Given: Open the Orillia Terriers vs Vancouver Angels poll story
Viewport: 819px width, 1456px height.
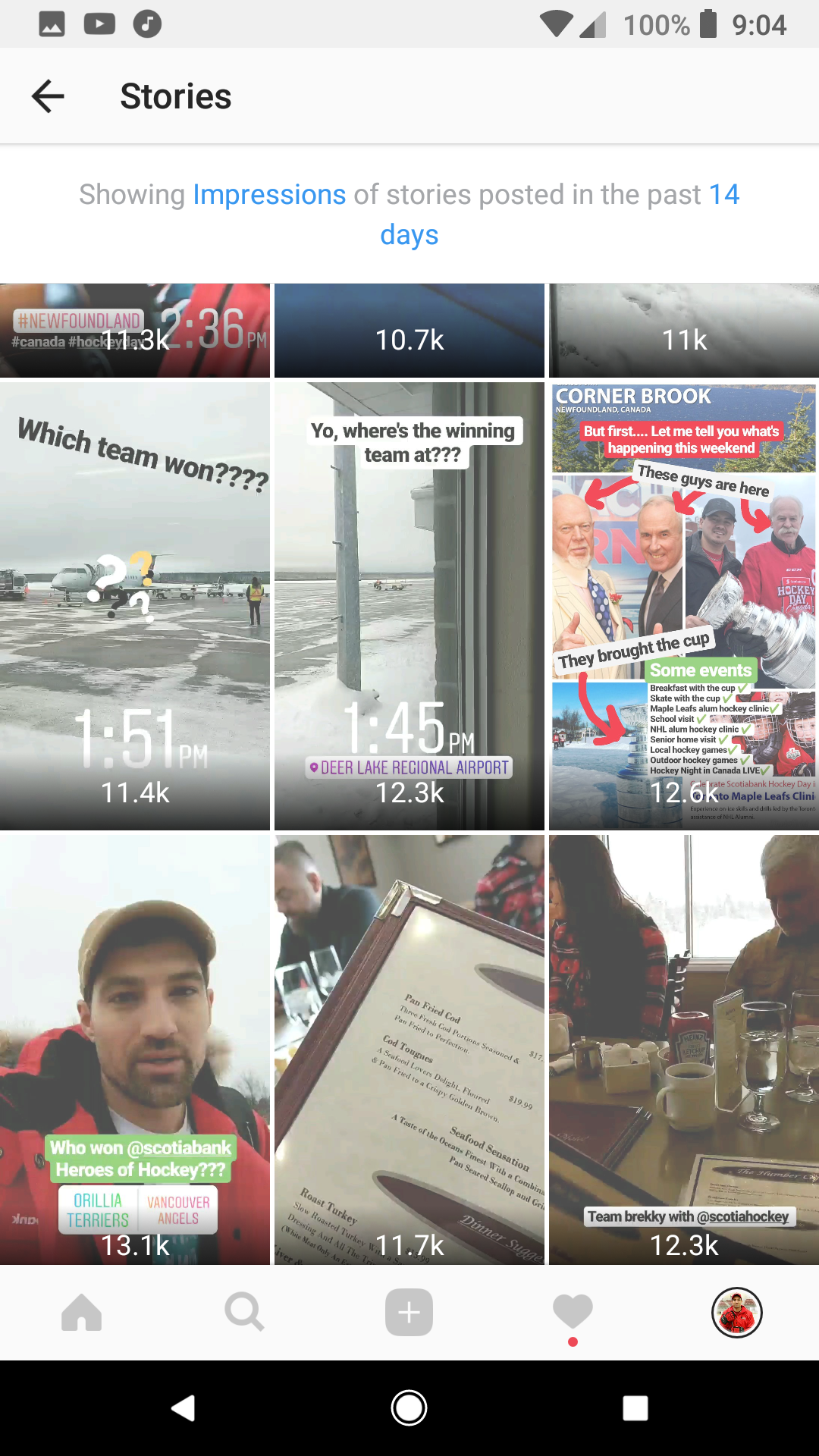Looking at the screenshot, I should click(x=135, y=1050).
